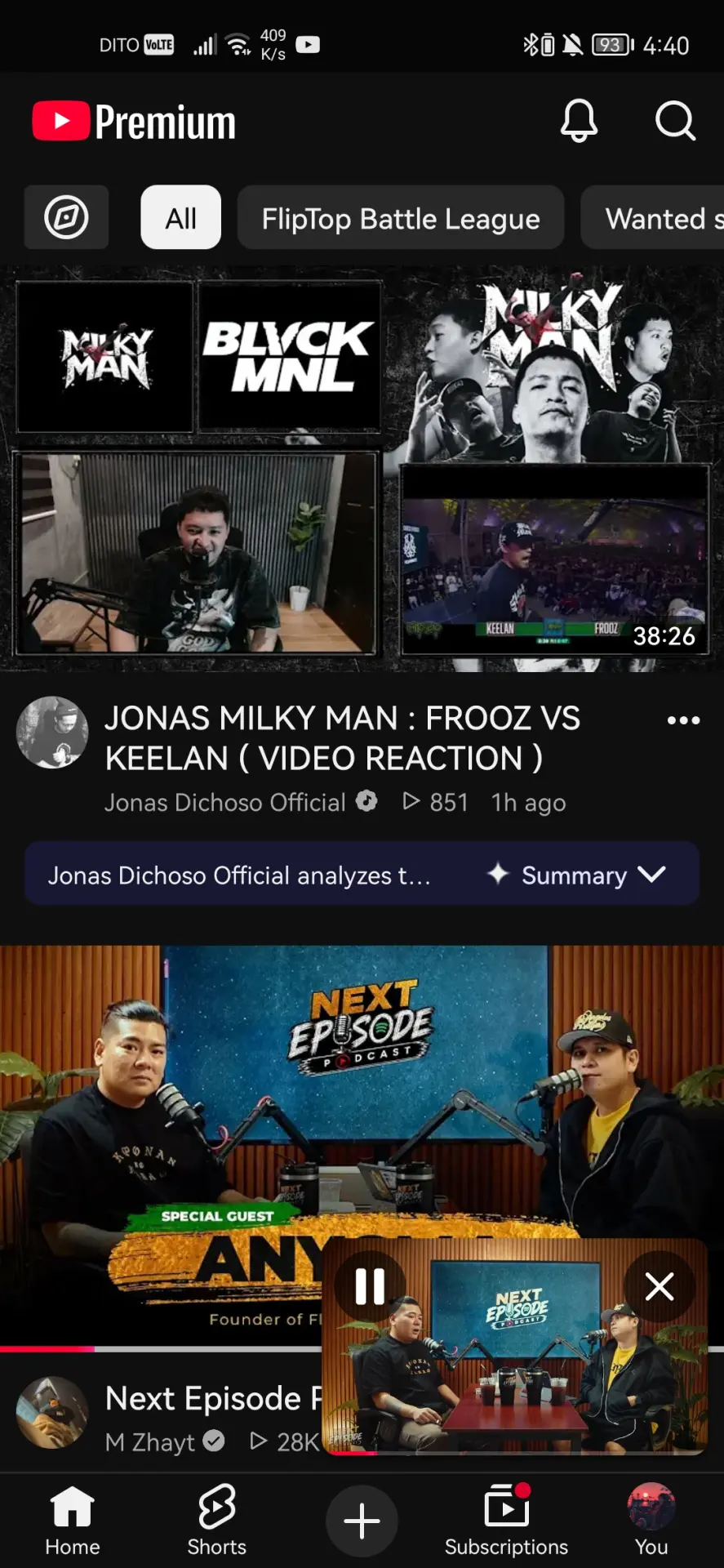The width and height of the screenshot is (724, 1568).
Task: Open the Next Episode Podcast video
Action: 163,1143
